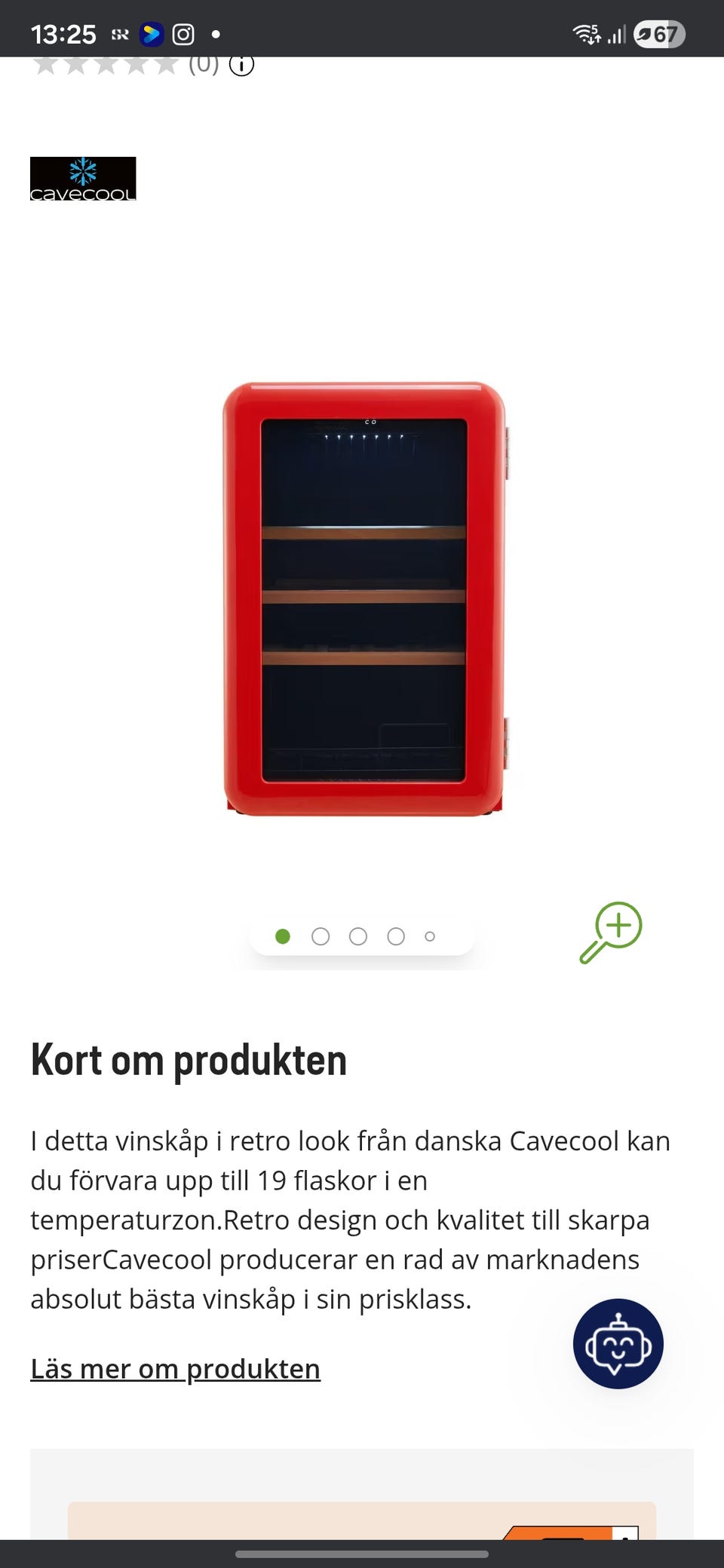Screen dimensions: 724x1568
Task: Select the last carousel dot
Action: [430, 936]
